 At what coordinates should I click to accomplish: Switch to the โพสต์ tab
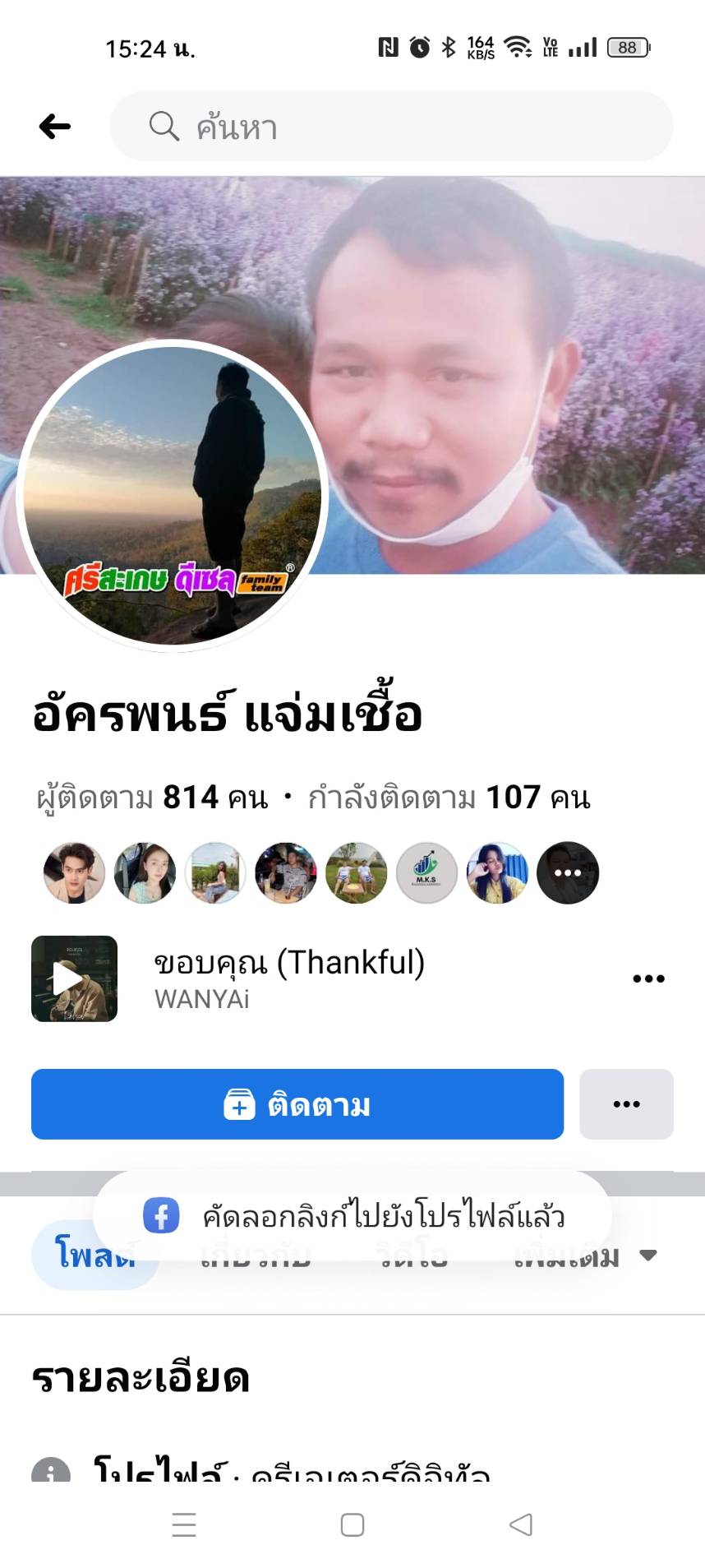[x=93, y=1256]
